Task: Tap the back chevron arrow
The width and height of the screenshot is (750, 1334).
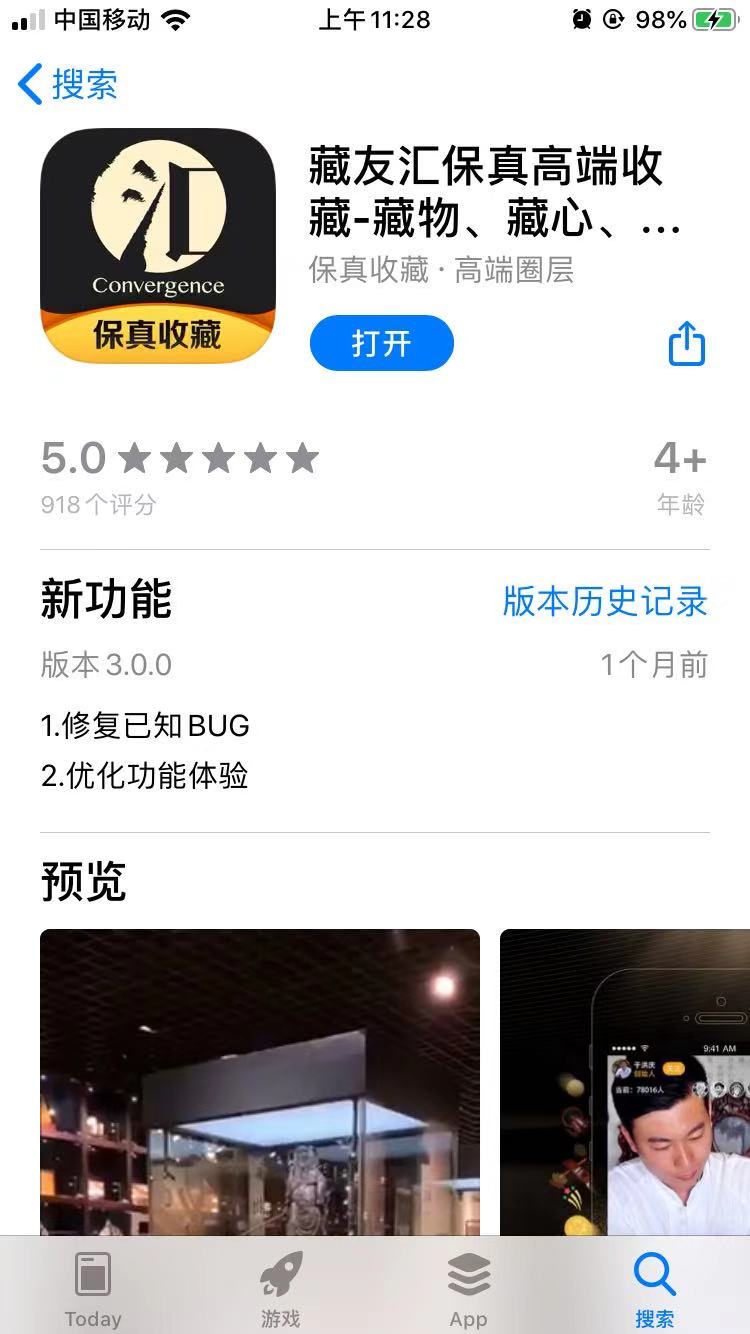Action: pyautogui.click(x=29, y=86)
